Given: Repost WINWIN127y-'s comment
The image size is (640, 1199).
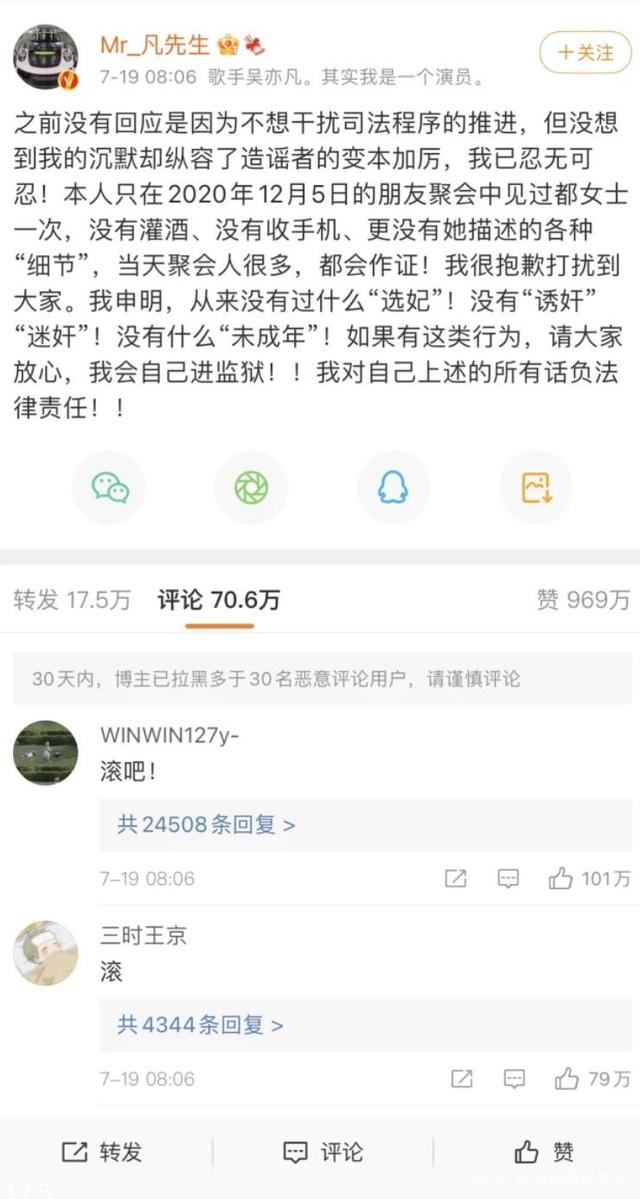Looking at the screenshot, I should click(x=456, y=879).
